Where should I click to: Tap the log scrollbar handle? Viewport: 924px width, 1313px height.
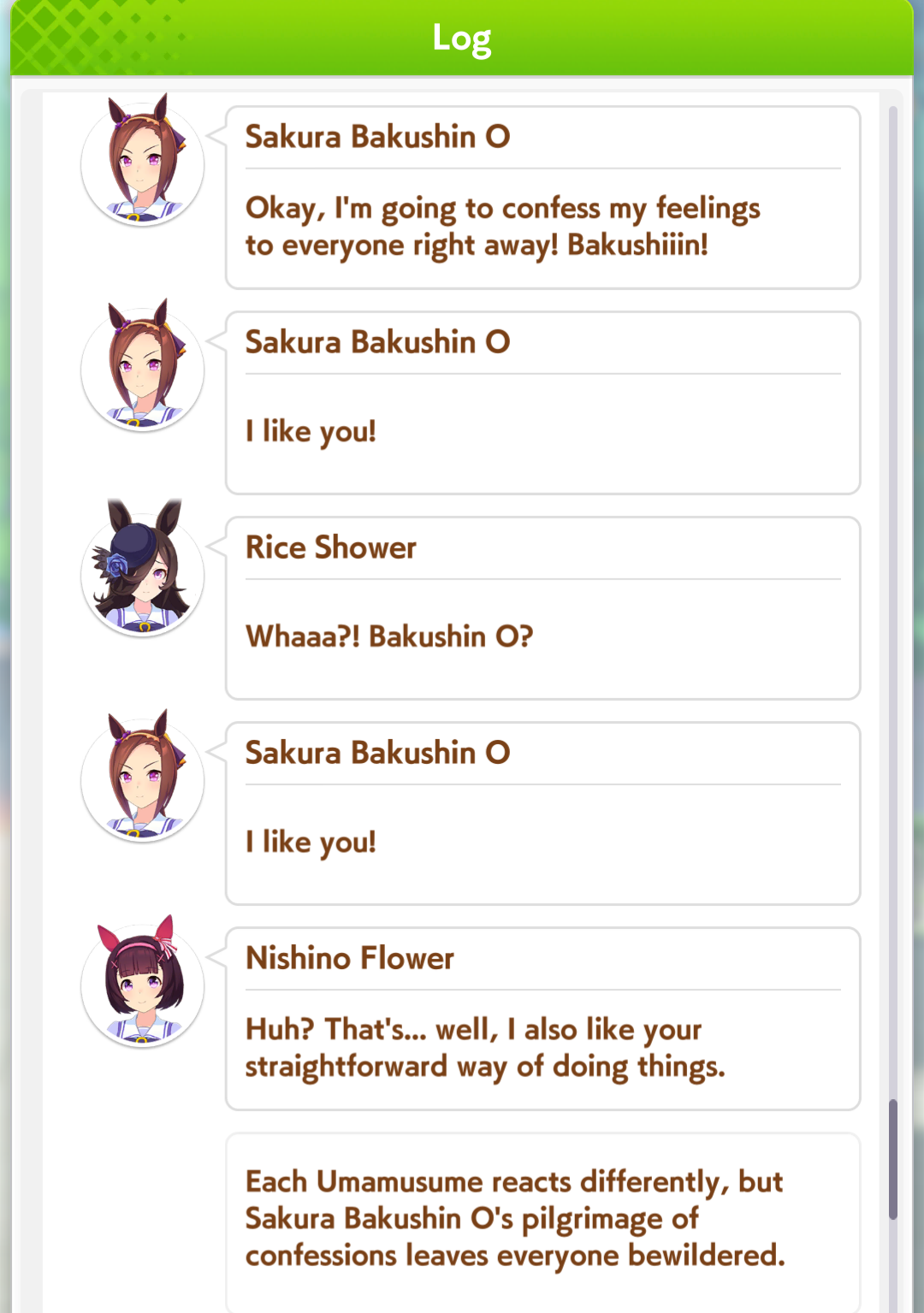point(892,1158)
